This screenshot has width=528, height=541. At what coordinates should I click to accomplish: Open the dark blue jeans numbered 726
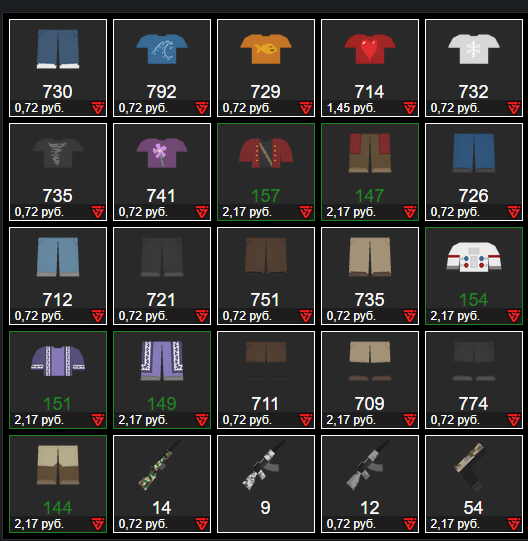pyautogui.click(x=474, y=172)
